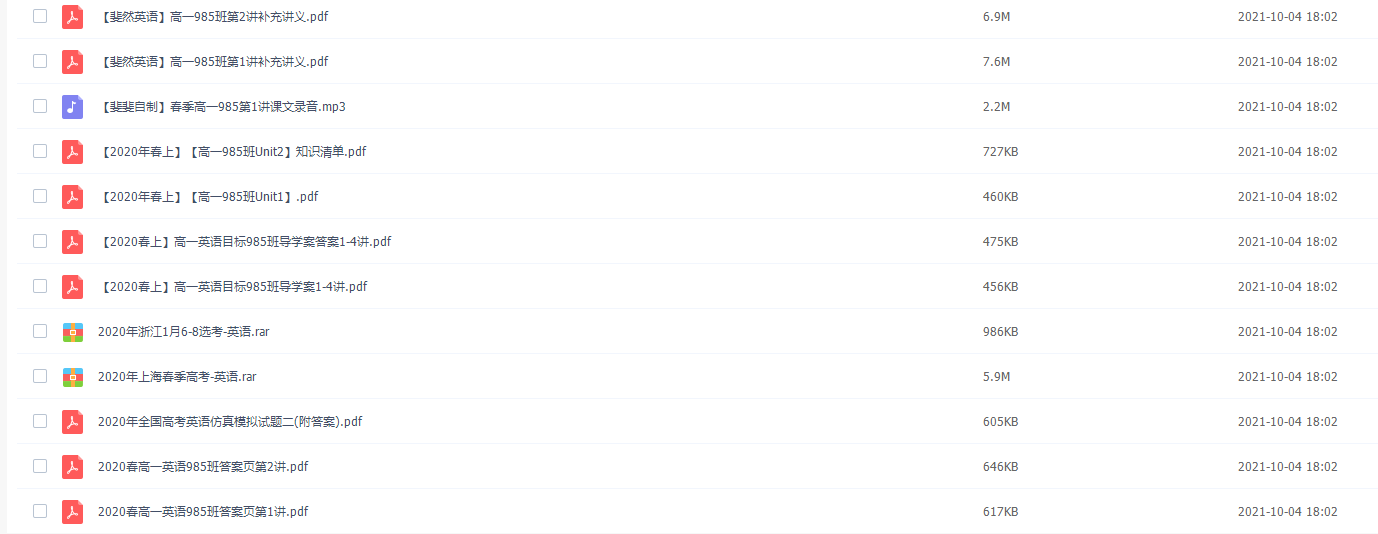Open 高一英语目标985班导学案答案1-4讲.pdf
1378x534 pixels.
(245, 242)
